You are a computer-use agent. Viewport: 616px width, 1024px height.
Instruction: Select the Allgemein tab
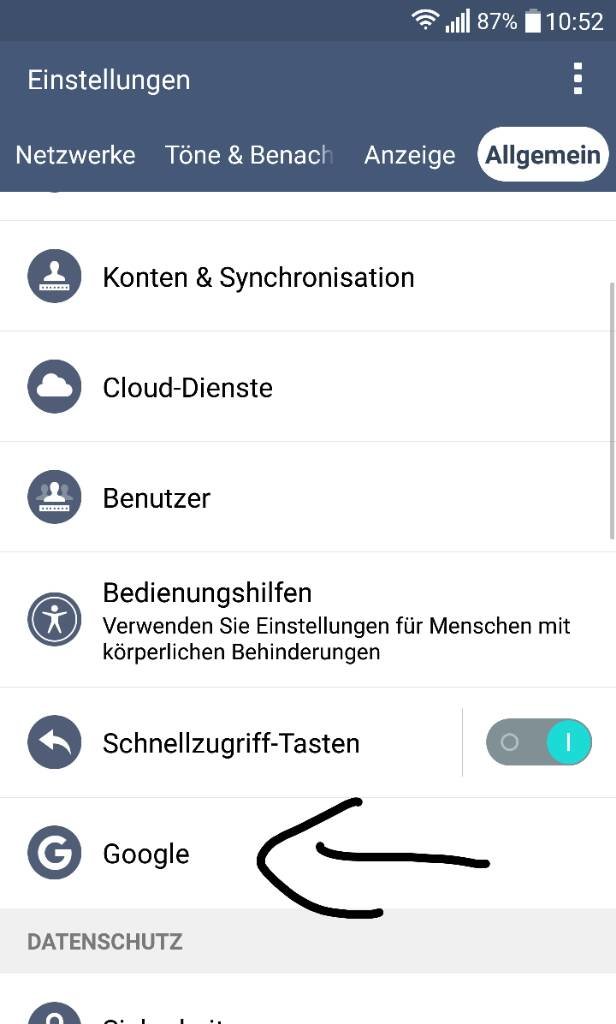click(x=543, y=155)
